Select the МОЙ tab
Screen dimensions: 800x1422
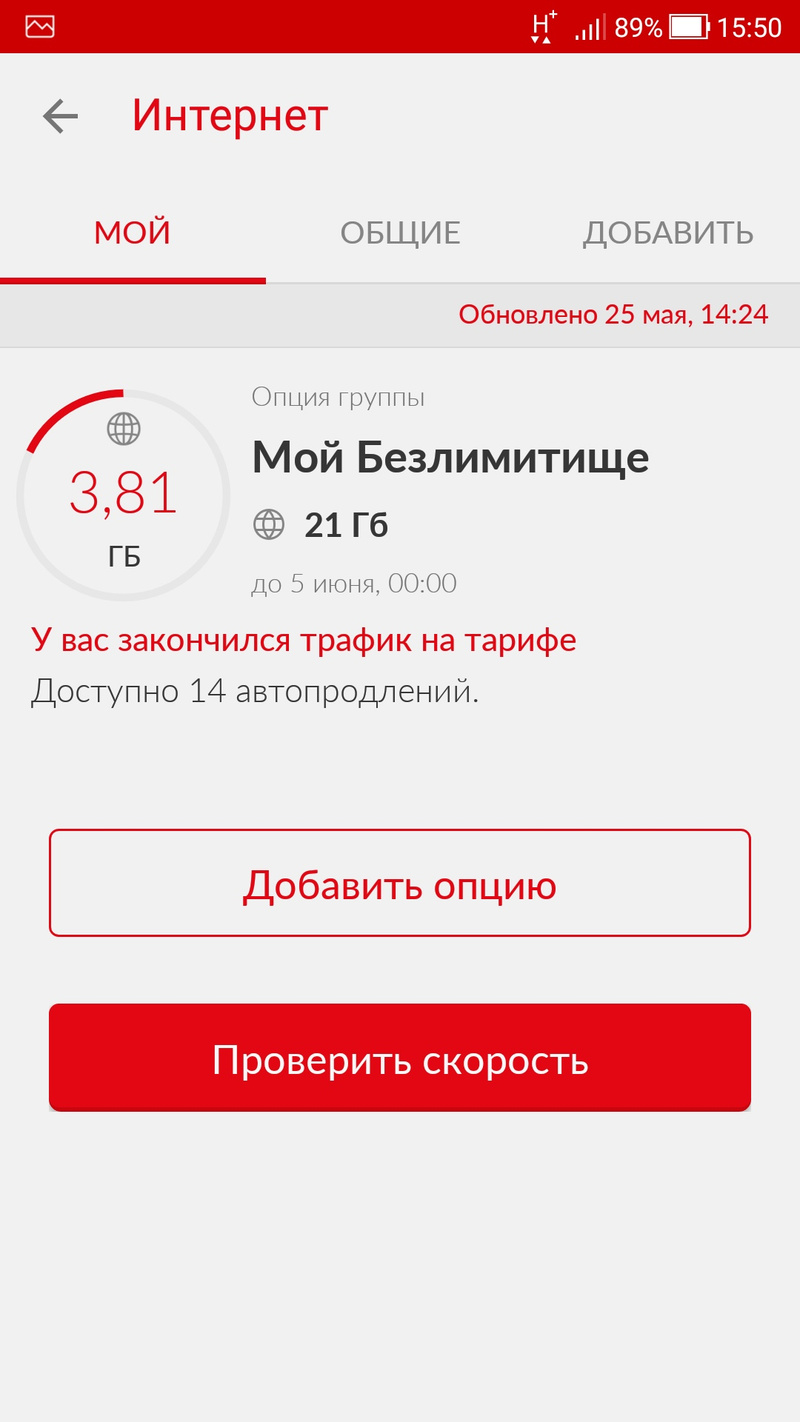pos(132,233)
